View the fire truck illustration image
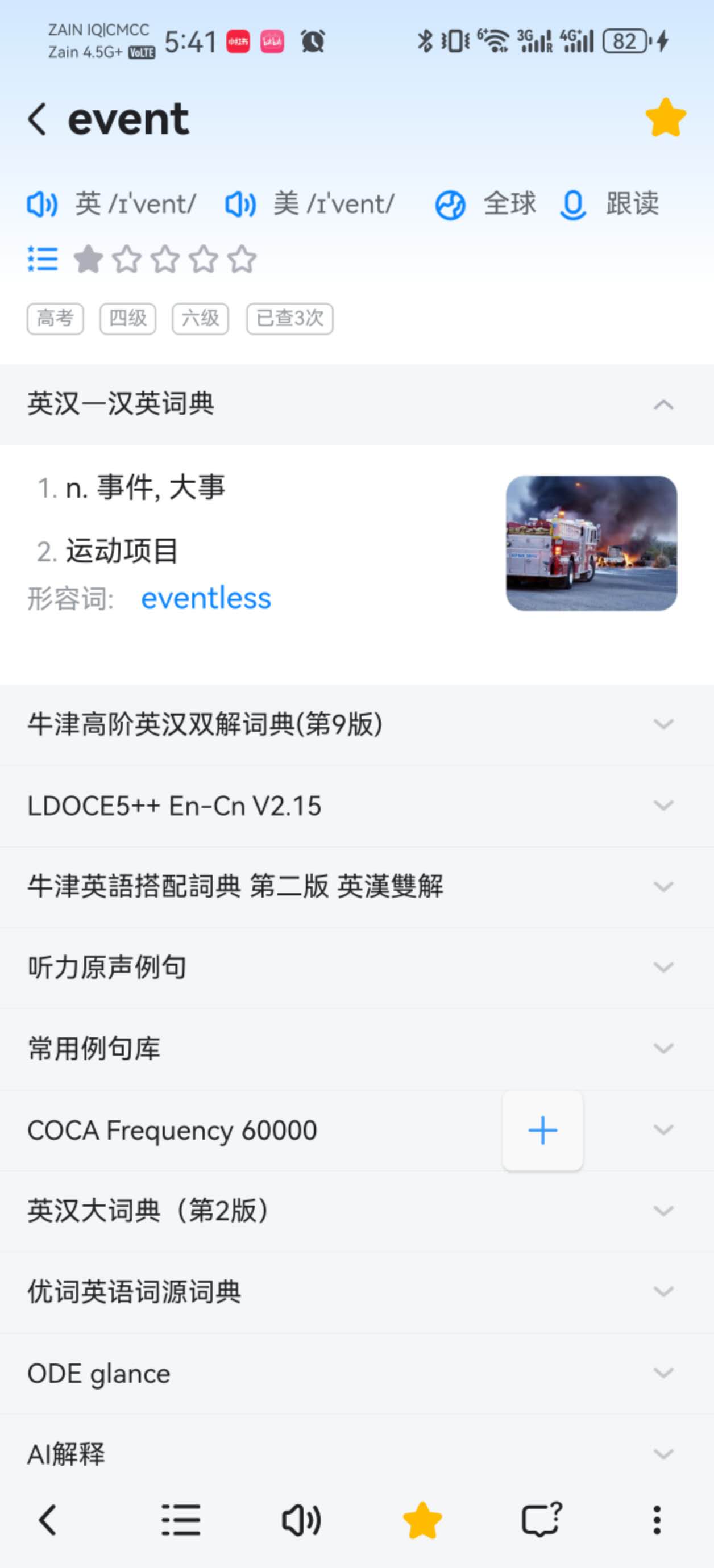The width and height of the screenshot is (714, 1568). (591, 543)
